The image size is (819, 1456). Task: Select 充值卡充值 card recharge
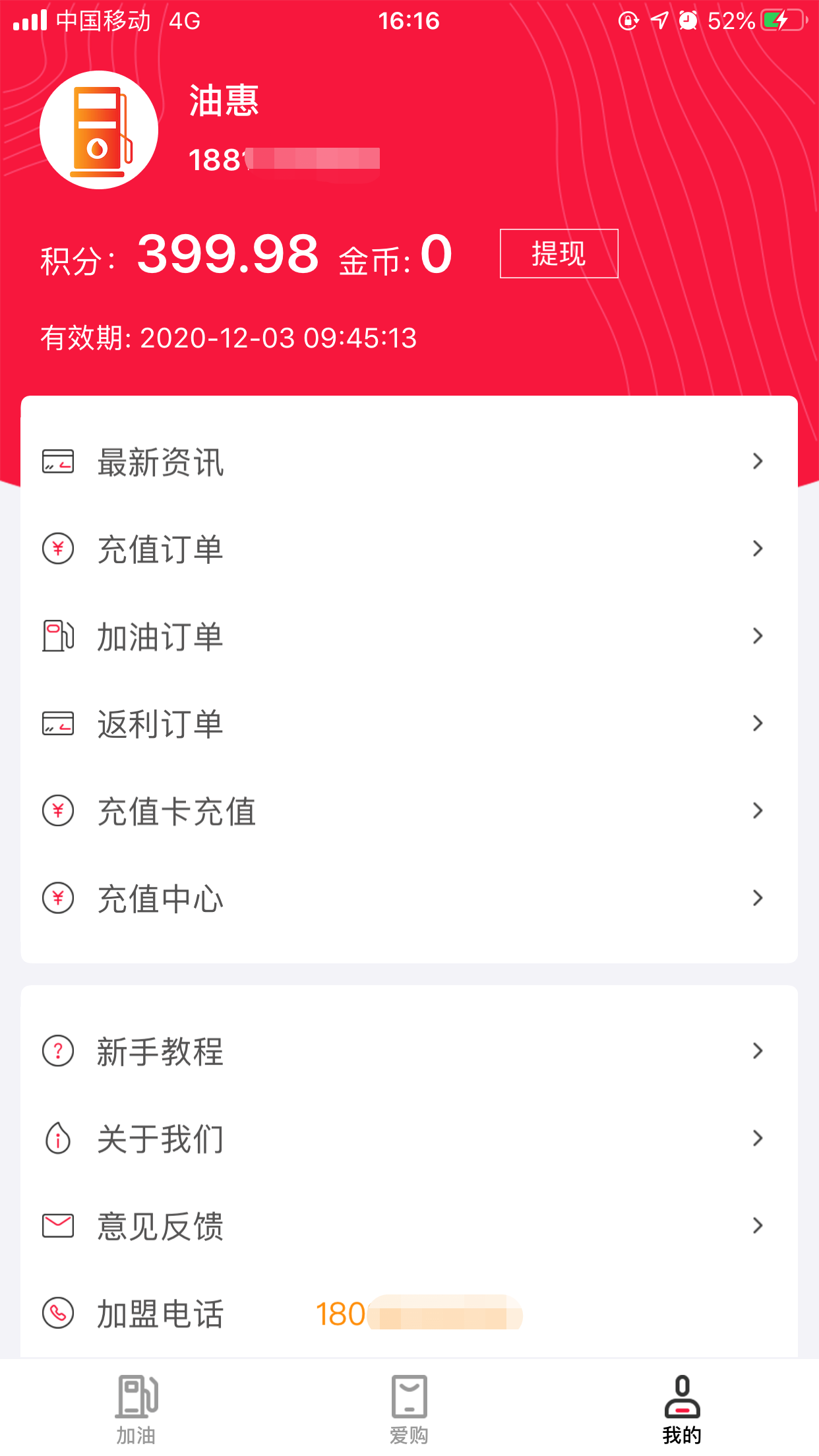pyautogui.click(x=409, y=810)
